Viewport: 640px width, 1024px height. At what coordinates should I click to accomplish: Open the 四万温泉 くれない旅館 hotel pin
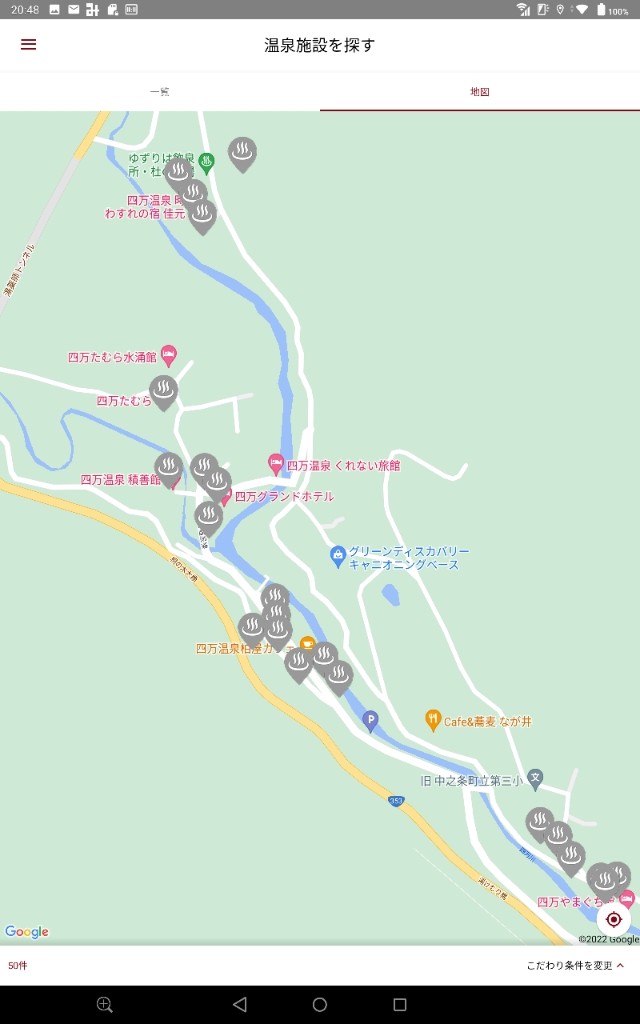pos(276,465)
